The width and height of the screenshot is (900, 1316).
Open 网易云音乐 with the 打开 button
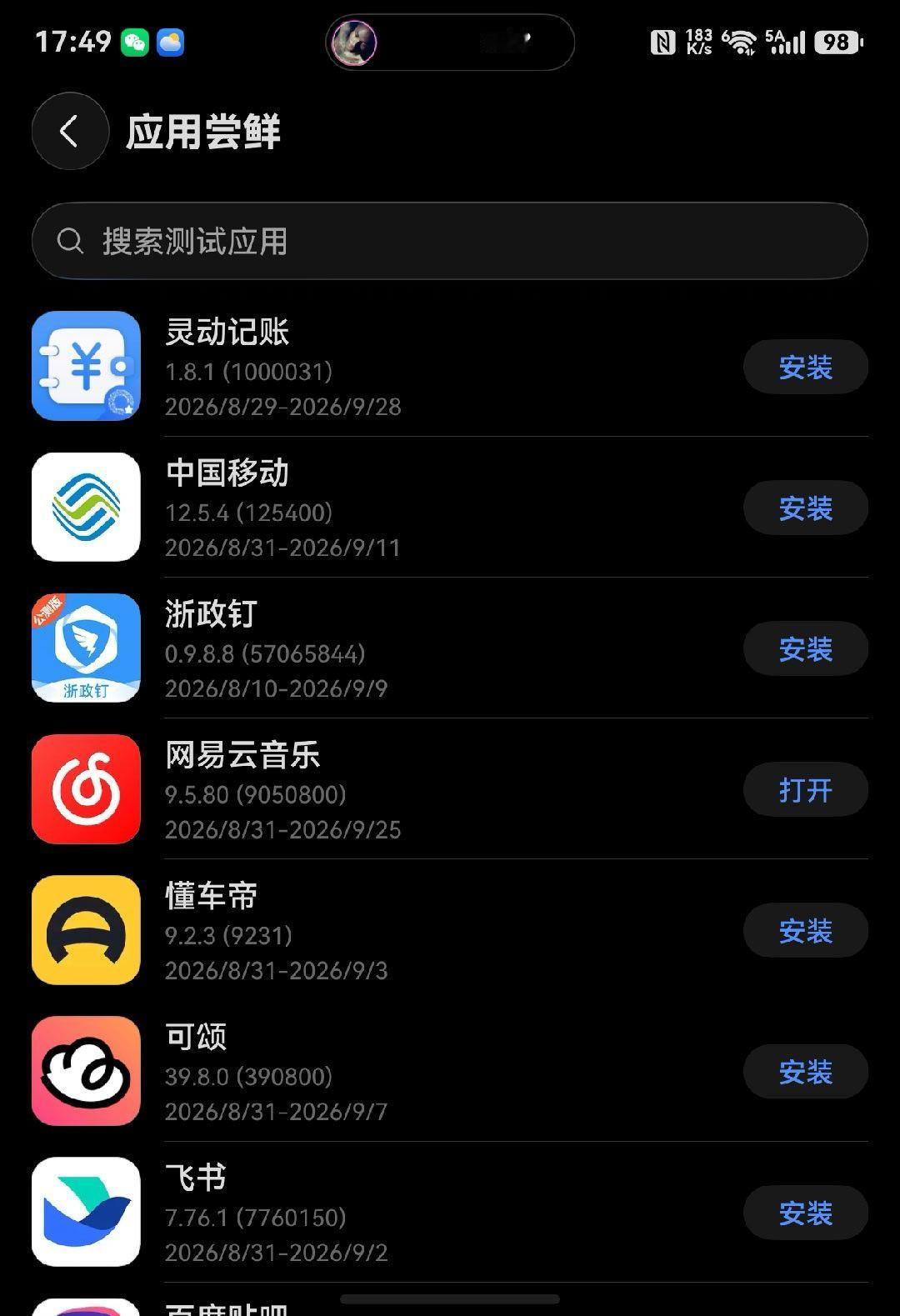(x=806, y=789)
